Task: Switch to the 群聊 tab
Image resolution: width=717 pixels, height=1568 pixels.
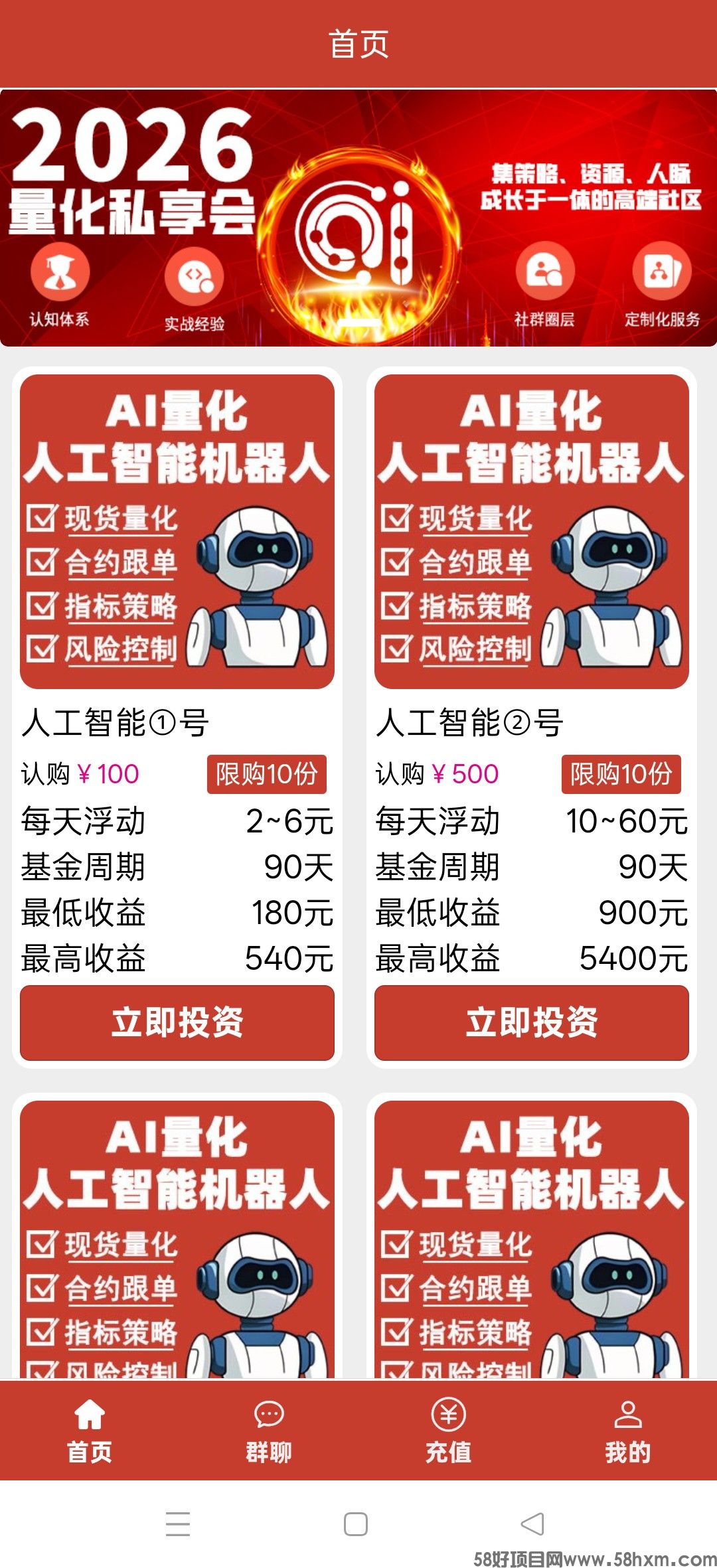Action: [269, 1431]
